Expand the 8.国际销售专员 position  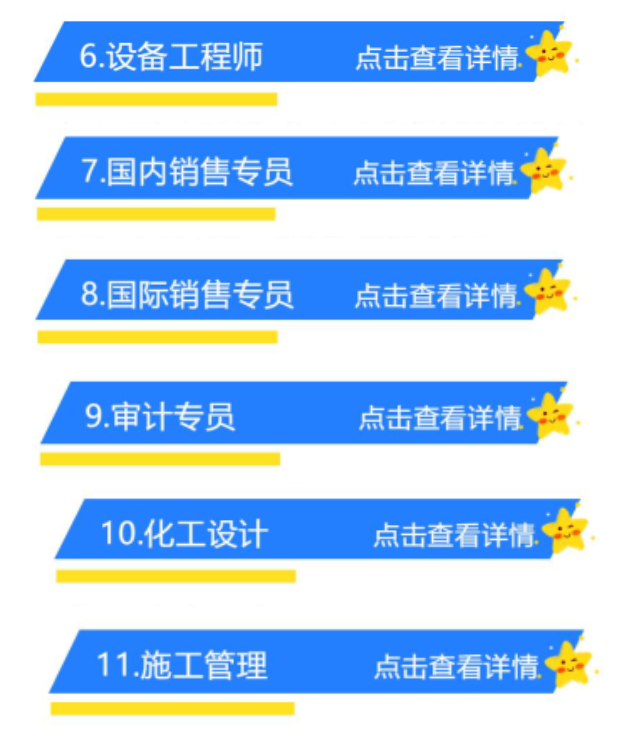coord(436,295)
